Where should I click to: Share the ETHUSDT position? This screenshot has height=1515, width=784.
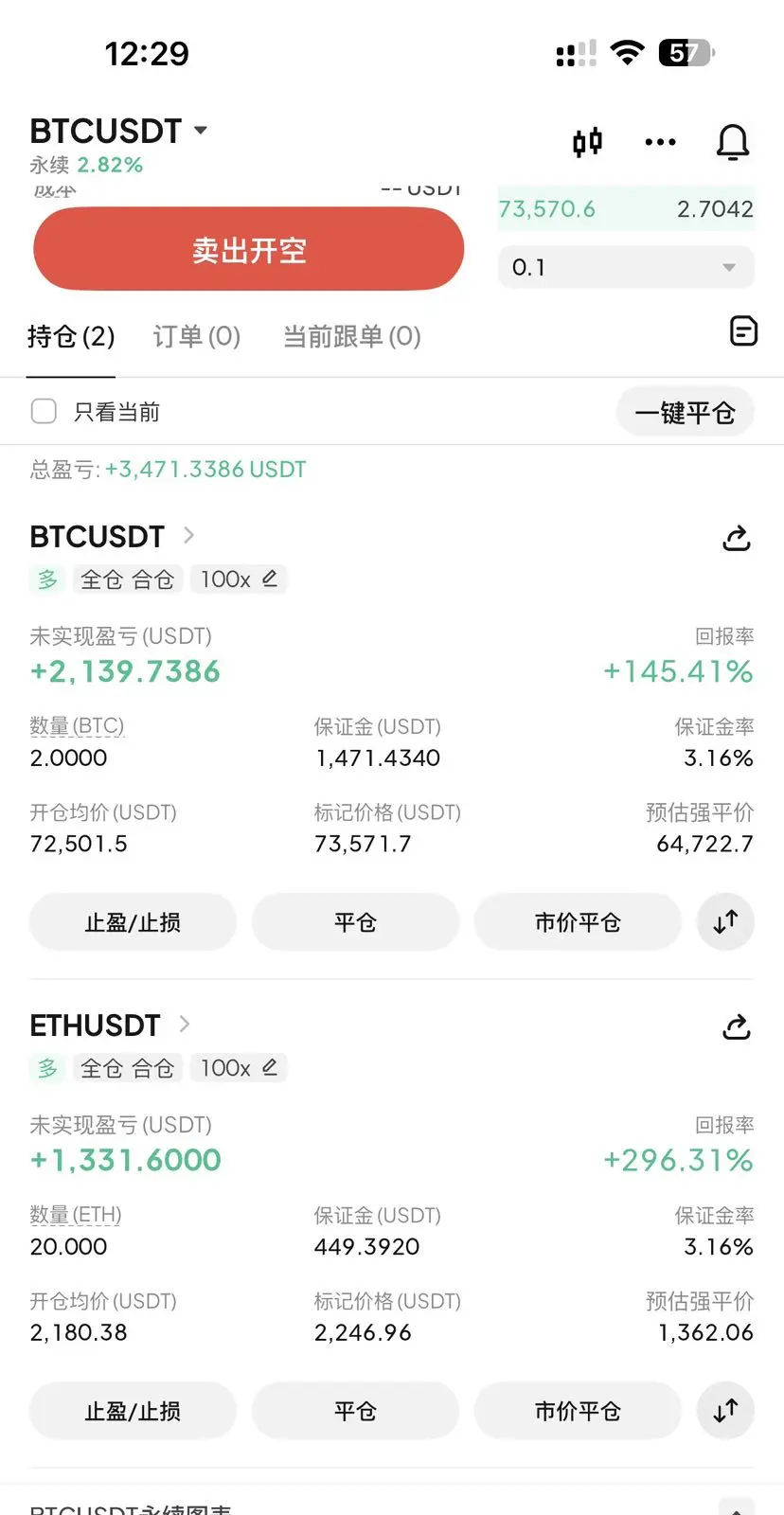coord(737,1026)
